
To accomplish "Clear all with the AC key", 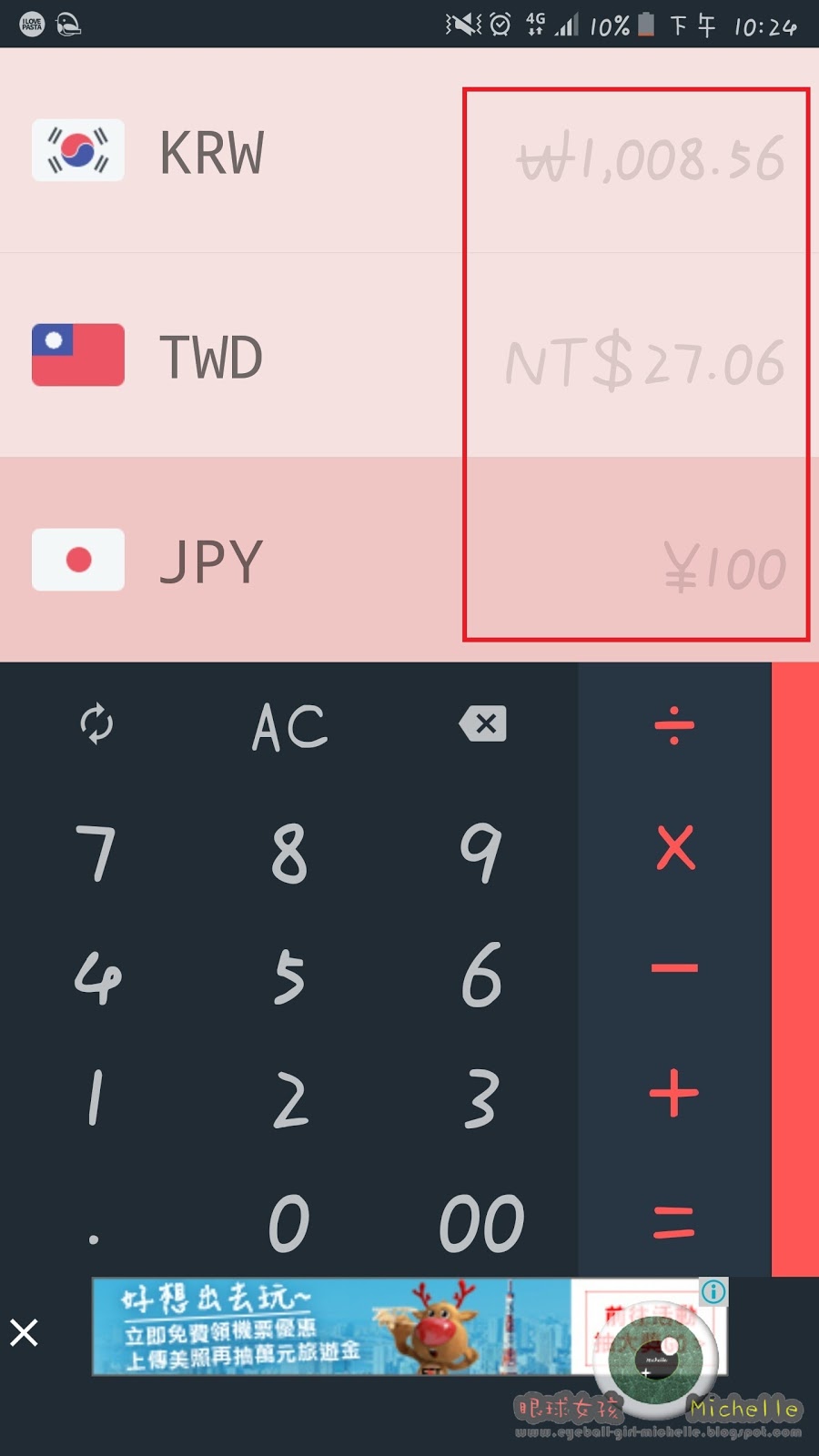I will coord(289,727).
